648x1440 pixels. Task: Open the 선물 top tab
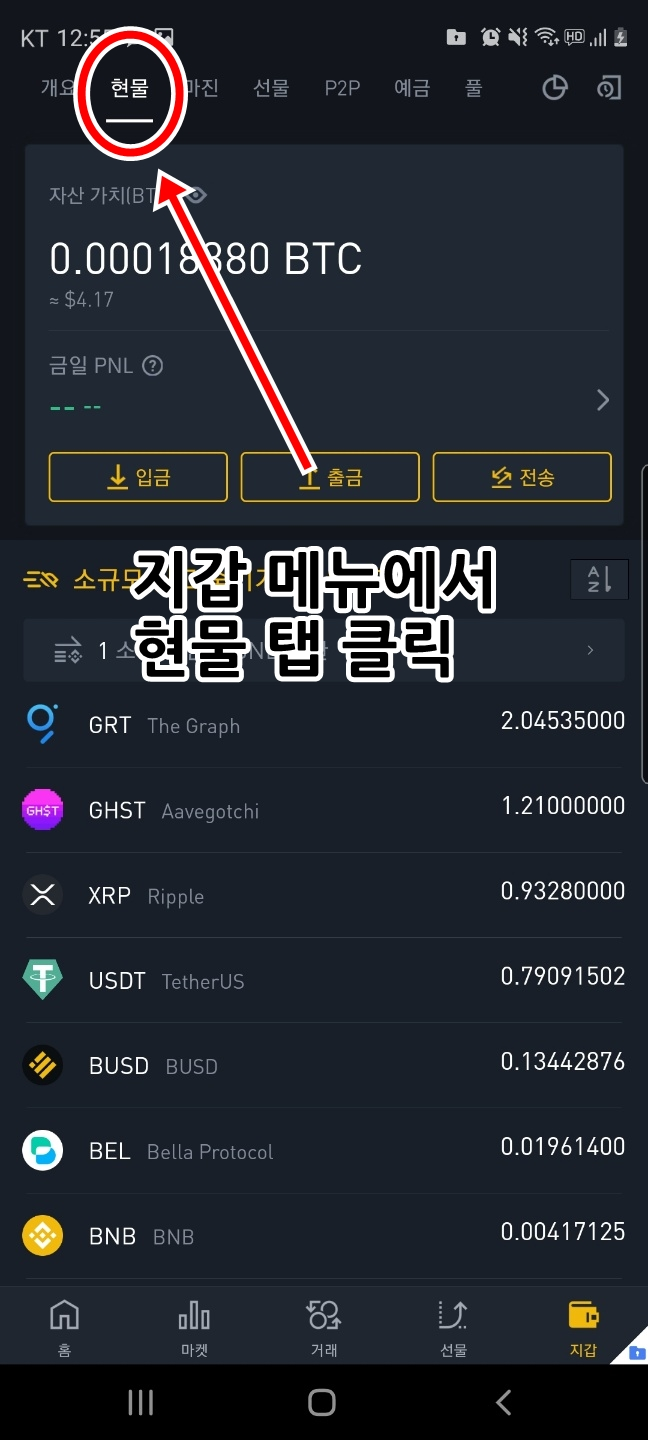click(271, 89)
